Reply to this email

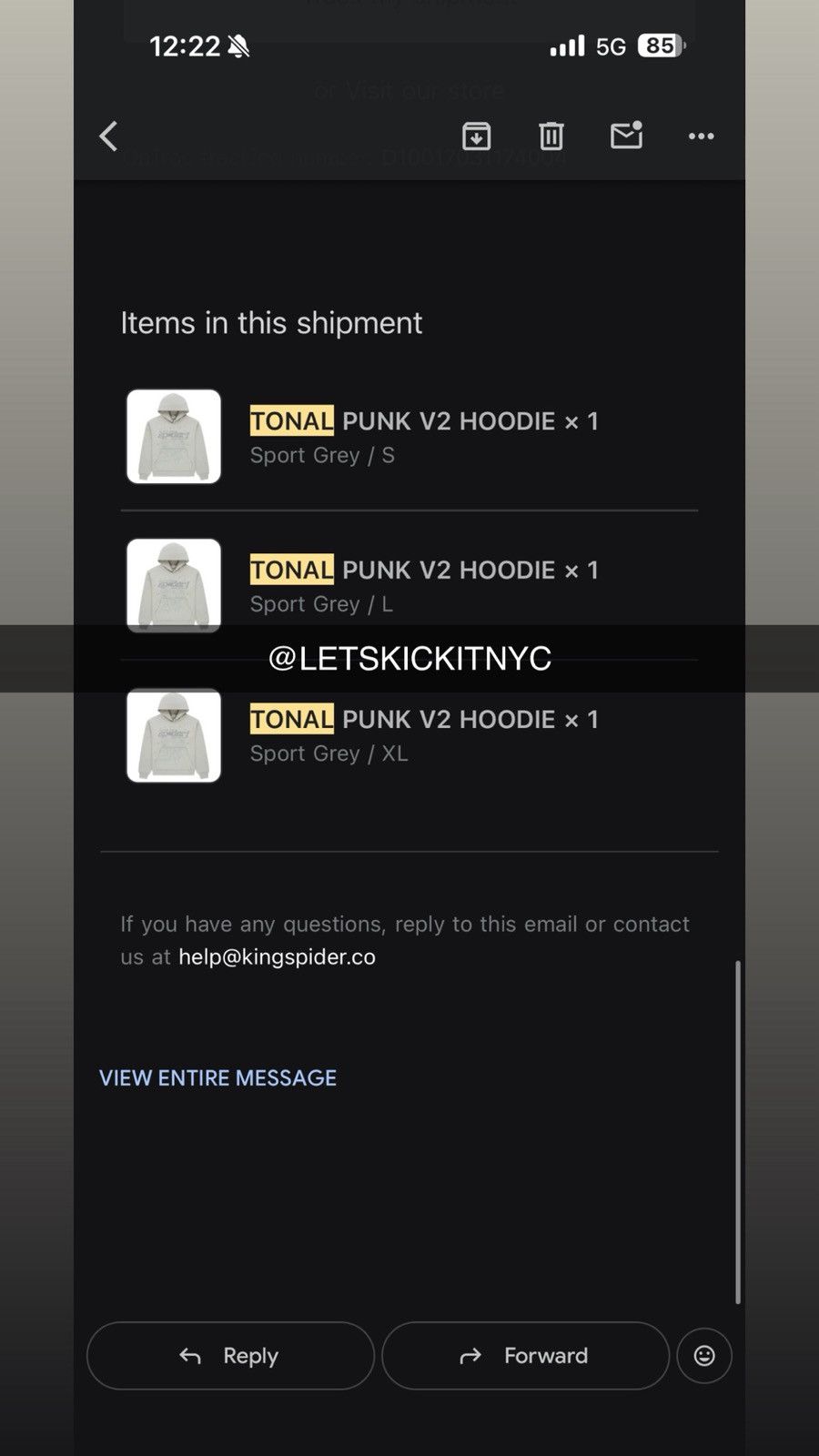(x=230, y=1356)
